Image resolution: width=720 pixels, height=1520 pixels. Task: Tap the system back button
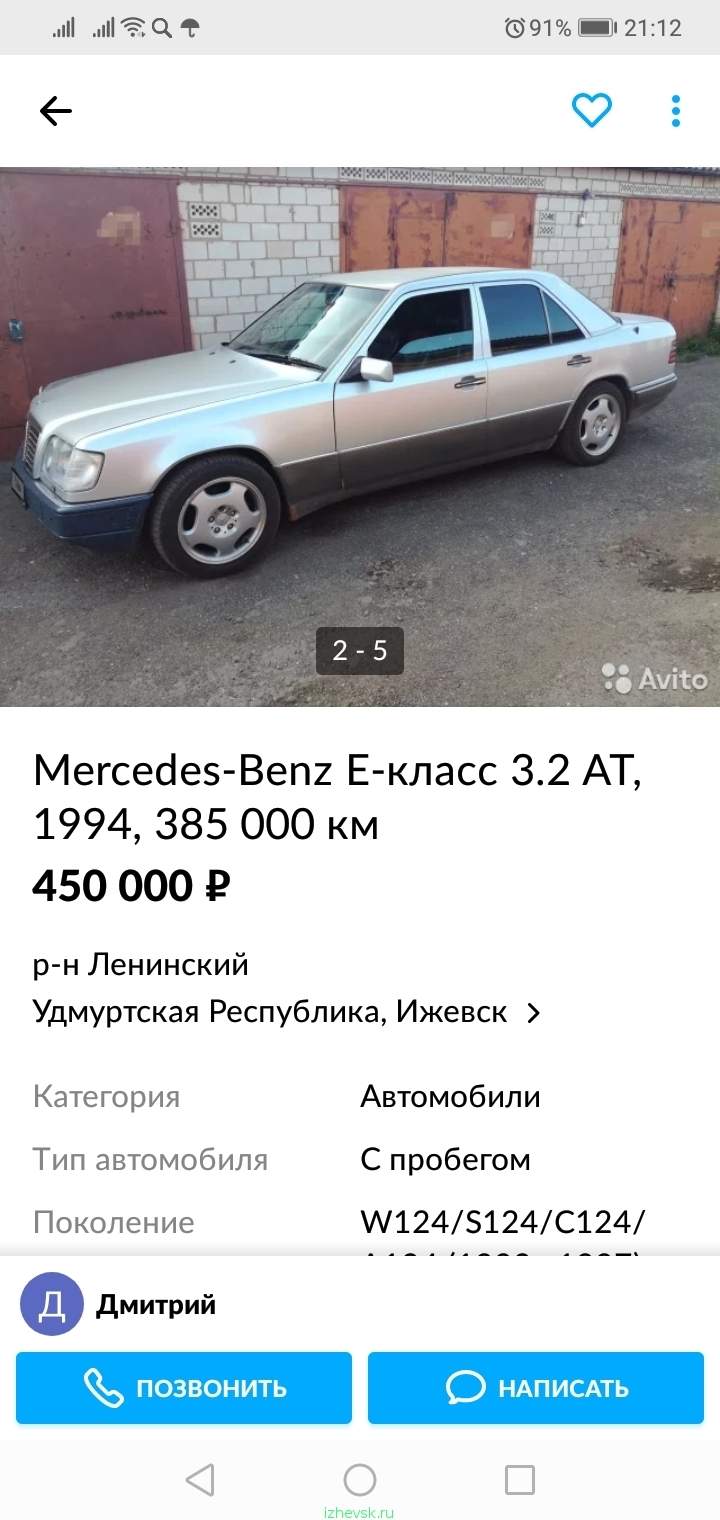[x=200, y=1479]
